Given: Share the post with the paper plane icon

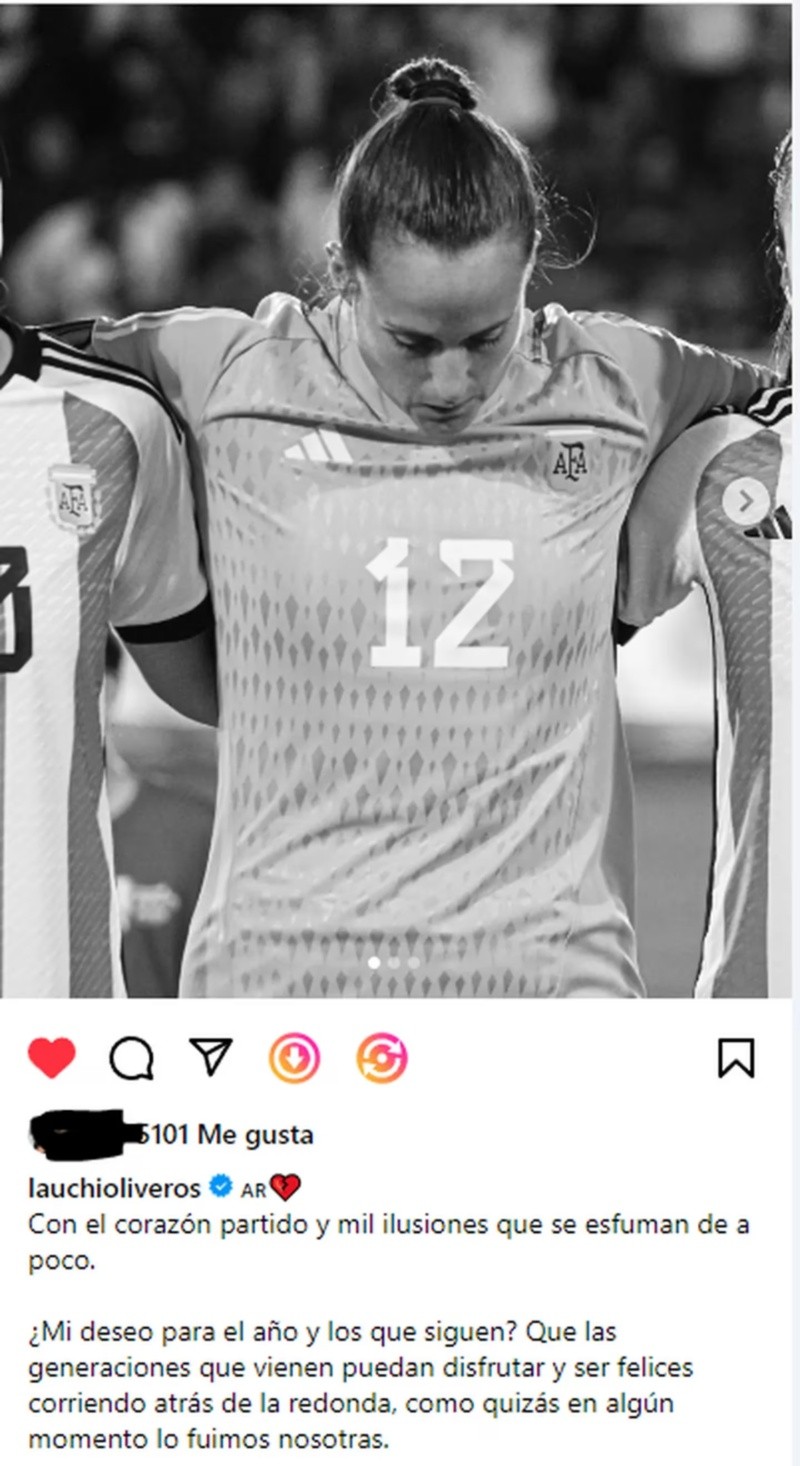Looking at the screenshot, I should (x=211, y=1057).
